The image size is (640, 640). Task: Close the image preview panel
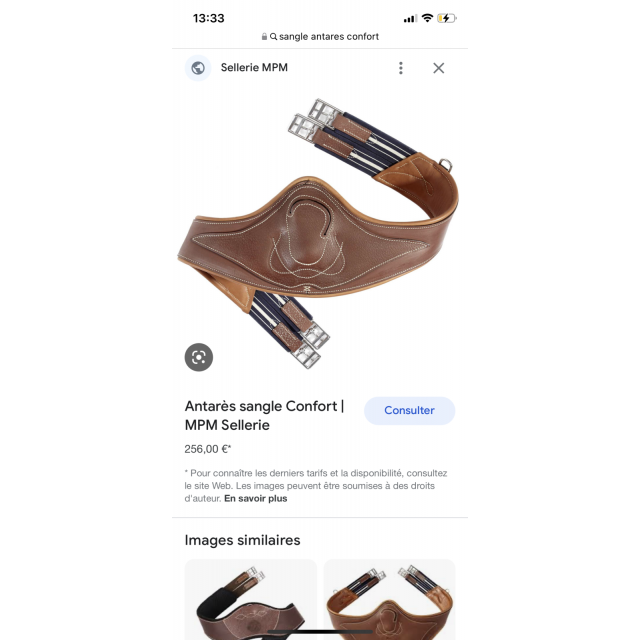(x=438, y=68)
